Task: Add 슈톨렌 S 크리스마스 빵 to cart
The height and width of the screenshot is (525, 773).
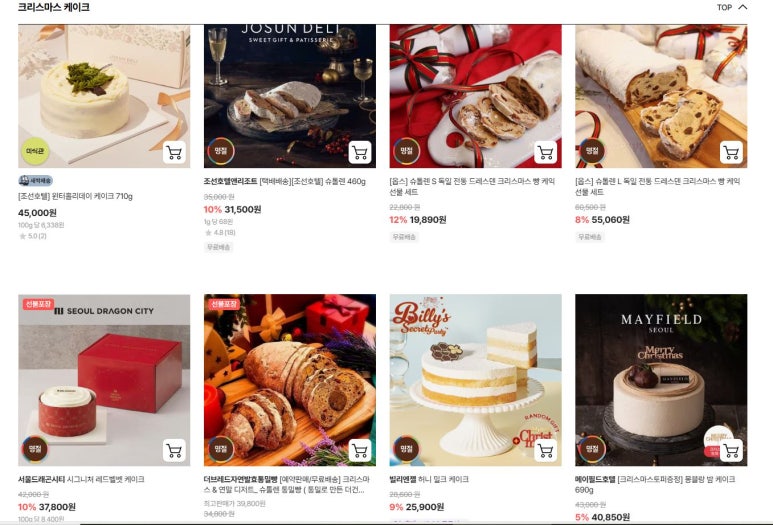Action: [545, 153]
